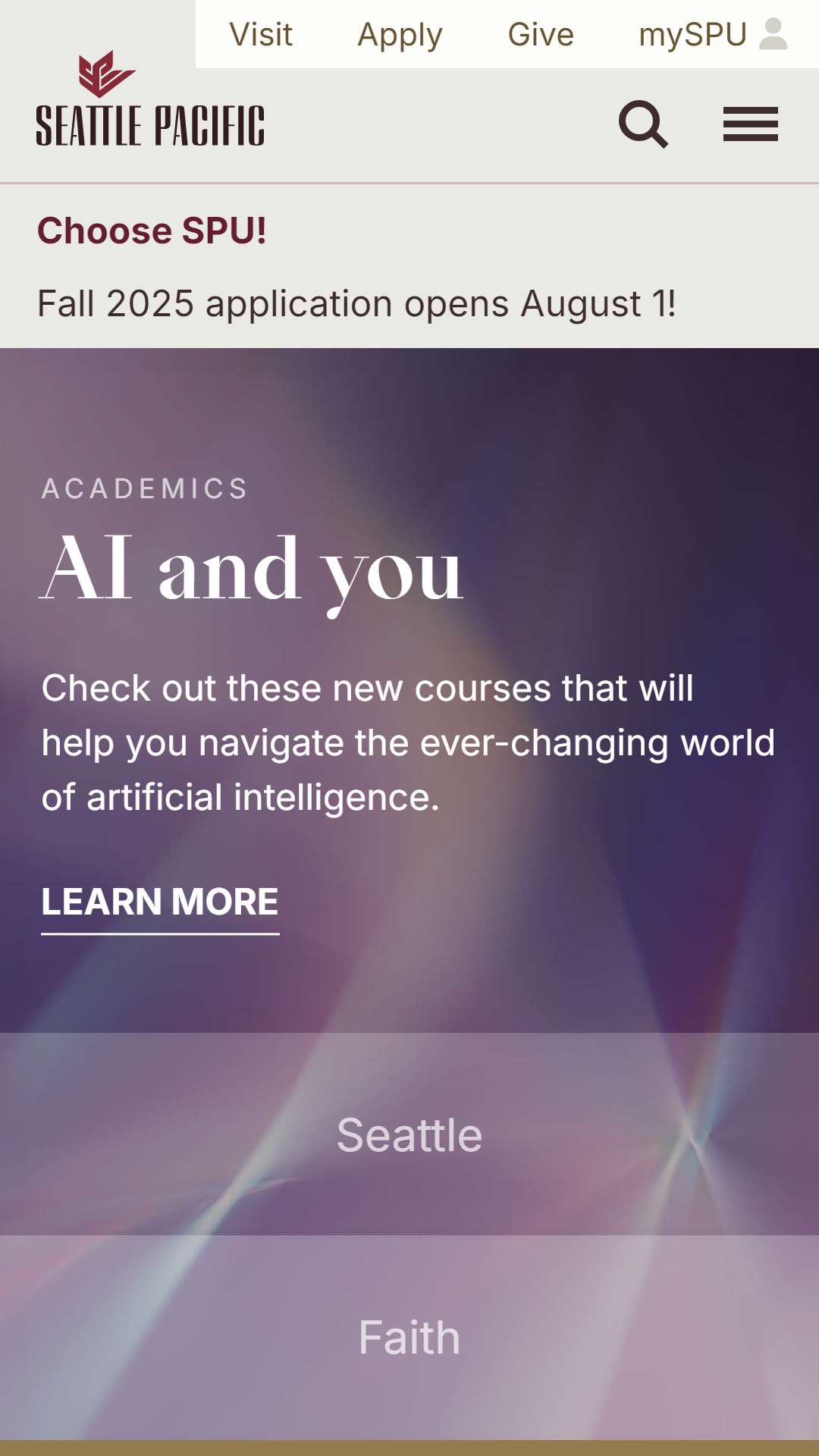Open the hamburger navigation menu
This screenshot has height=1456, width=819.
(x=751, y=124)
